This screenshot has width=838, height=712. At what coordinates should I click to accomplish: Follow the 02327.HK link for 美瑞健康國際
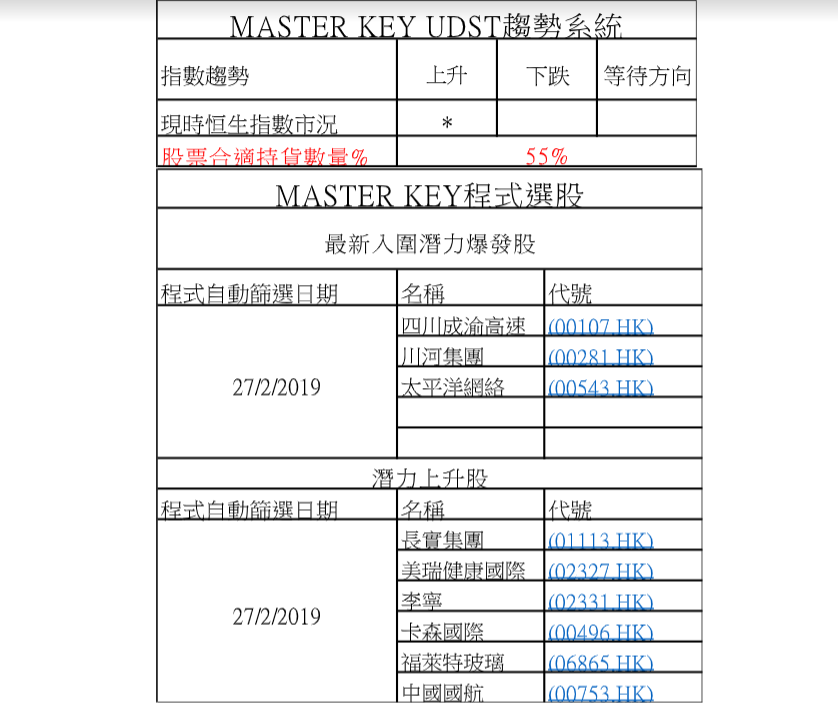(600, 571)
